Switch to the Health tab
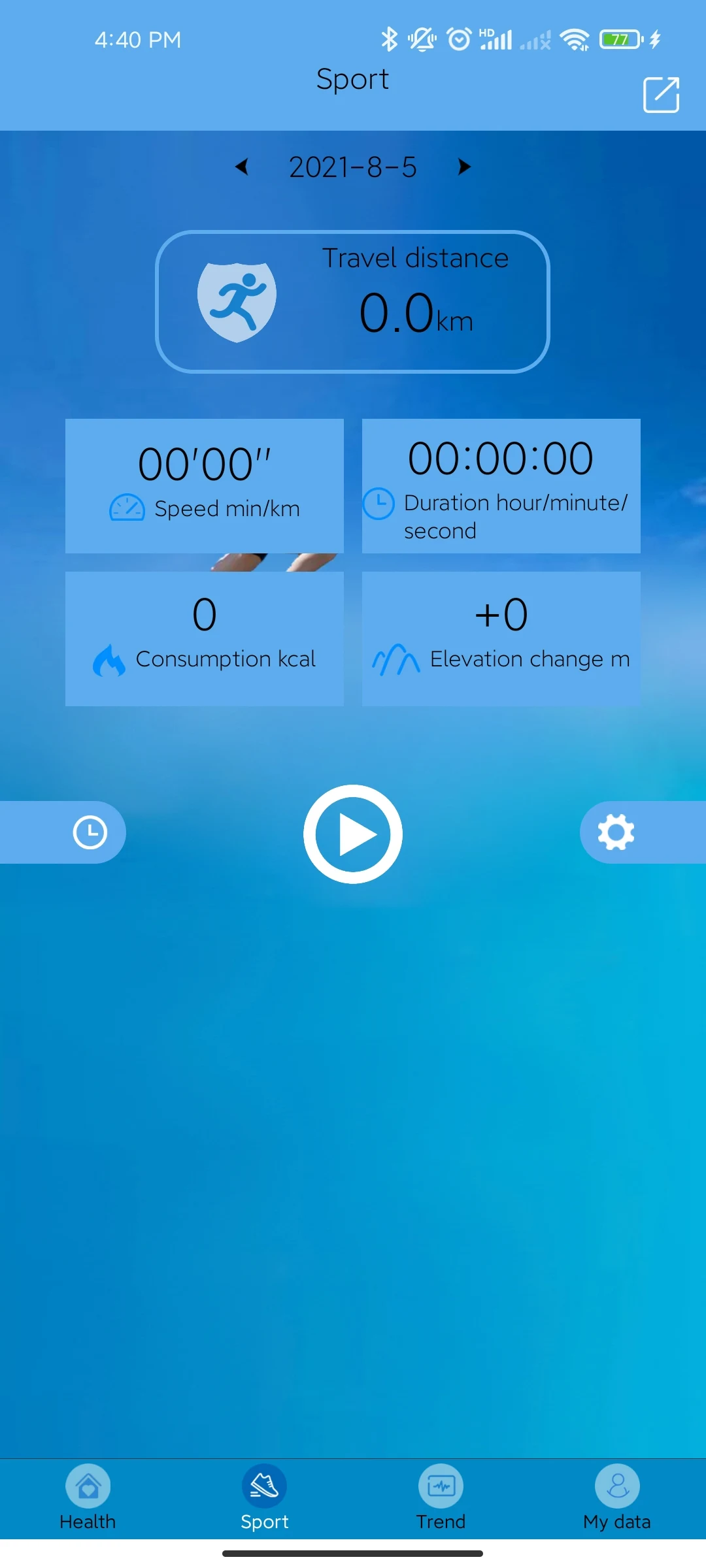 point(88,1498)
